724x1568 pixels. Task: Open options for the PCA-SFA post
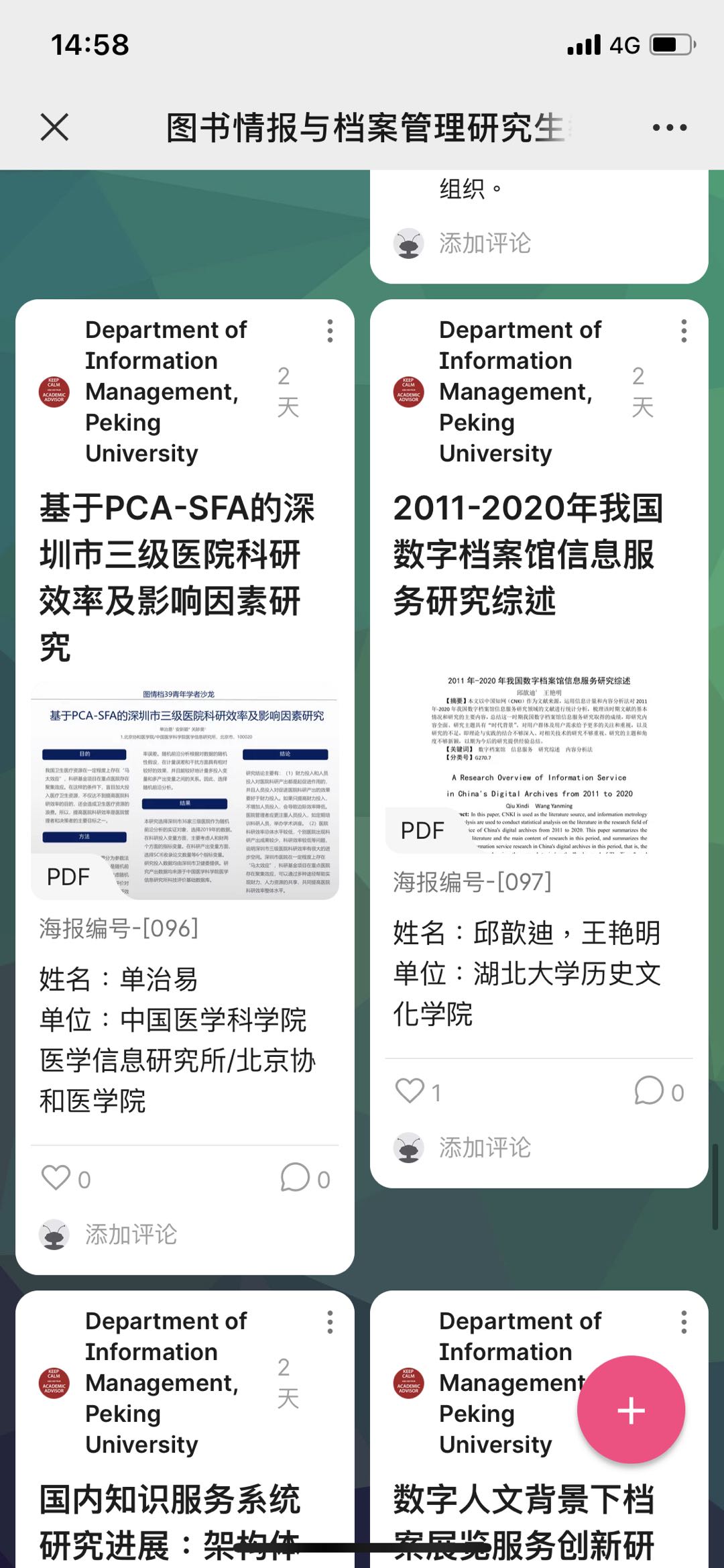(330, 331)
